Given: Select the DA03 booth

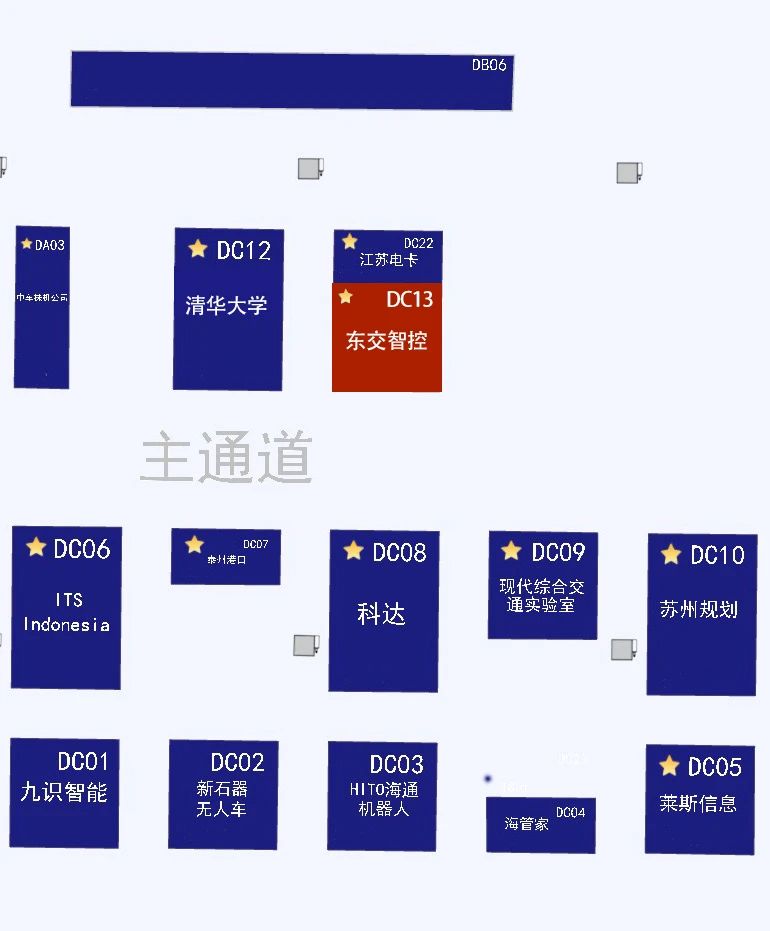Looking at the screenshot, I should point(42,307).
